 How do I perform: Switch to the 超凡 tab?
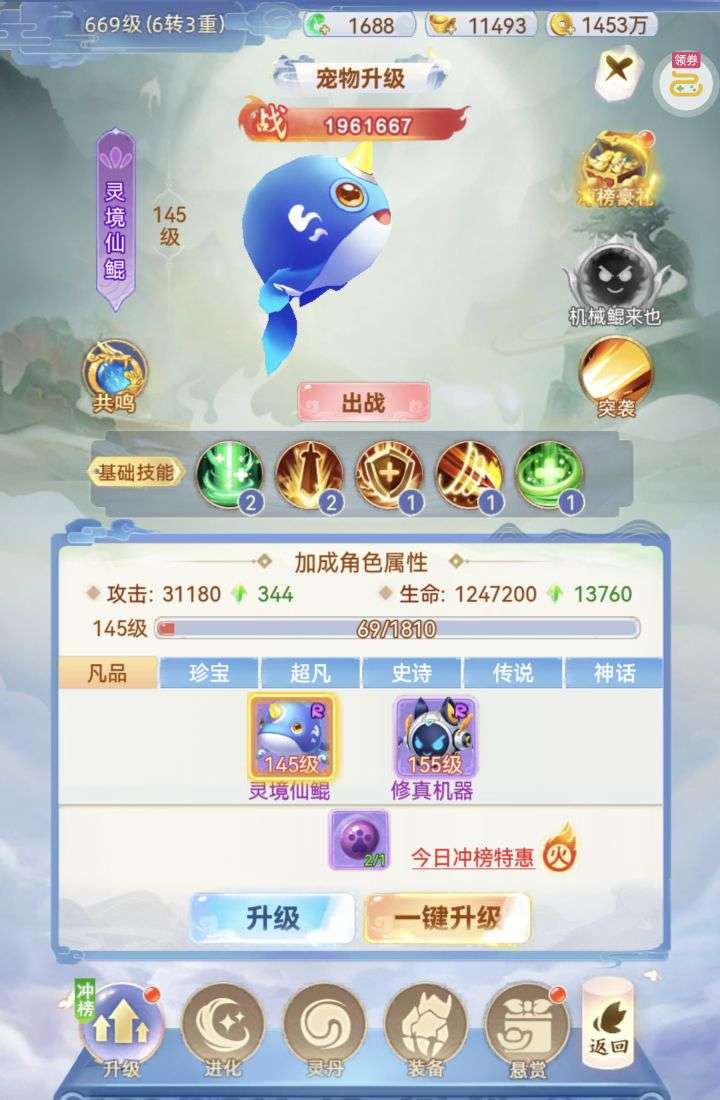(310, 673)
